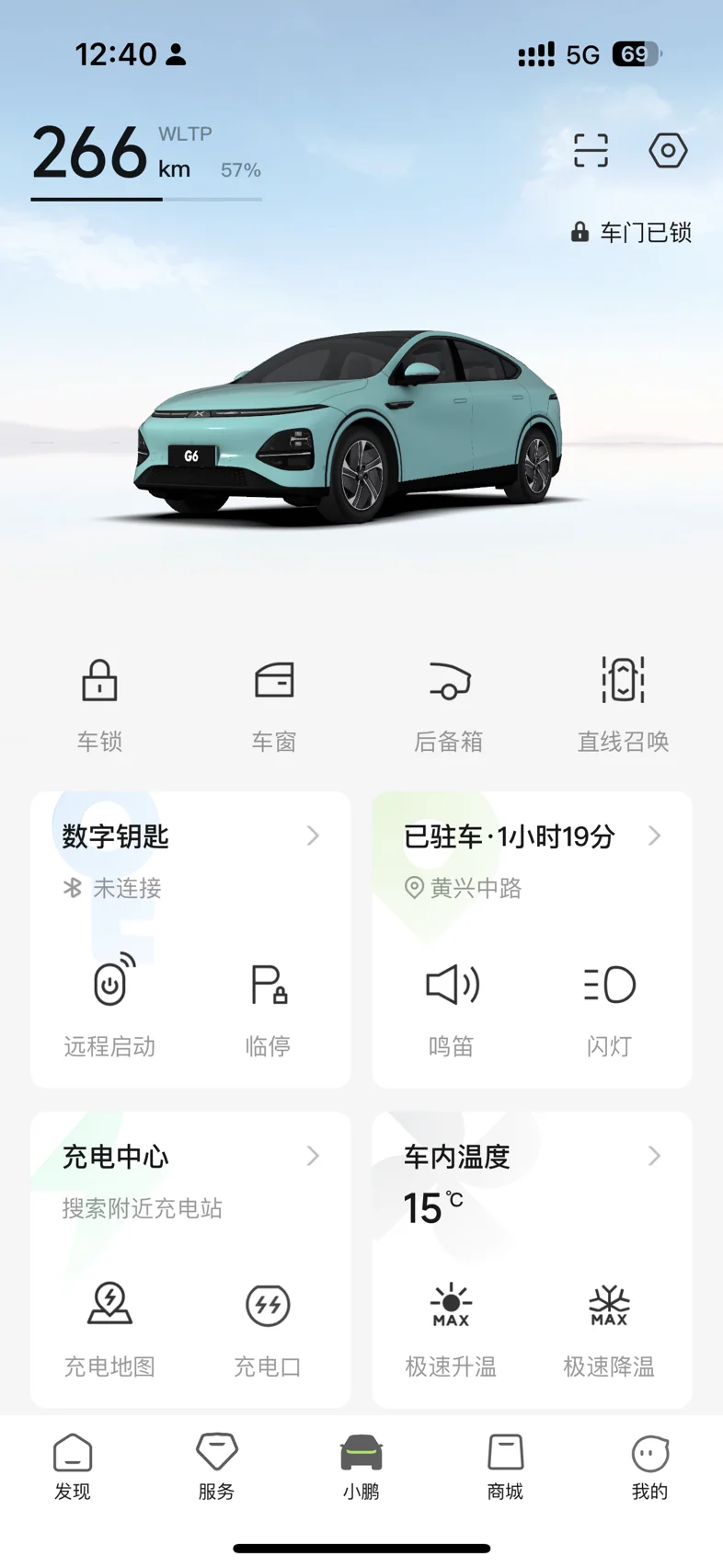Viewport: 723px width, 1568px height.
Task: Open the 后备箱 trunk control
Action: (x=449, y=705)
